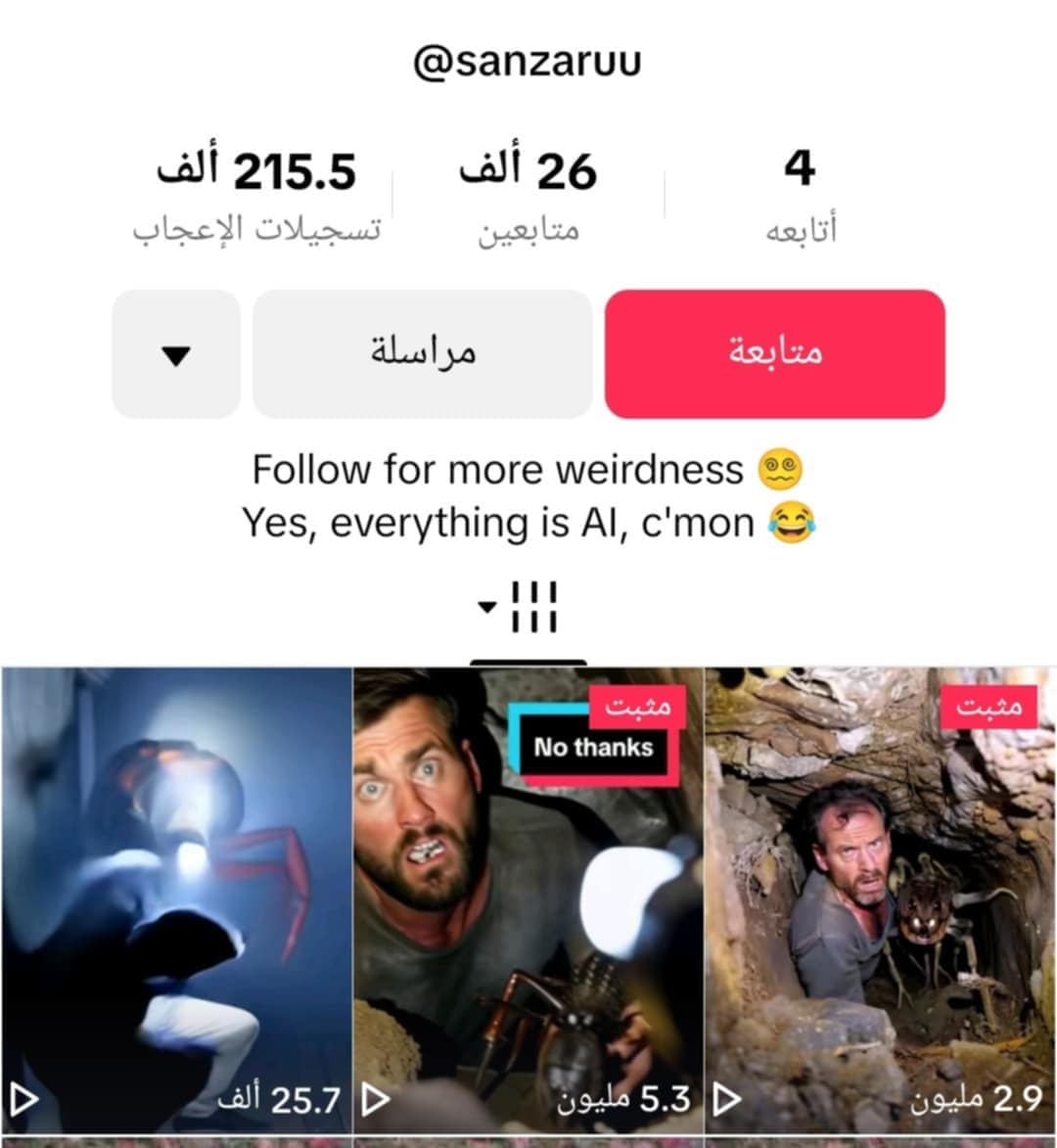The image size is (1057, 1148).
Task: Send a message via مراسلة button
Action: pos(422,353)
